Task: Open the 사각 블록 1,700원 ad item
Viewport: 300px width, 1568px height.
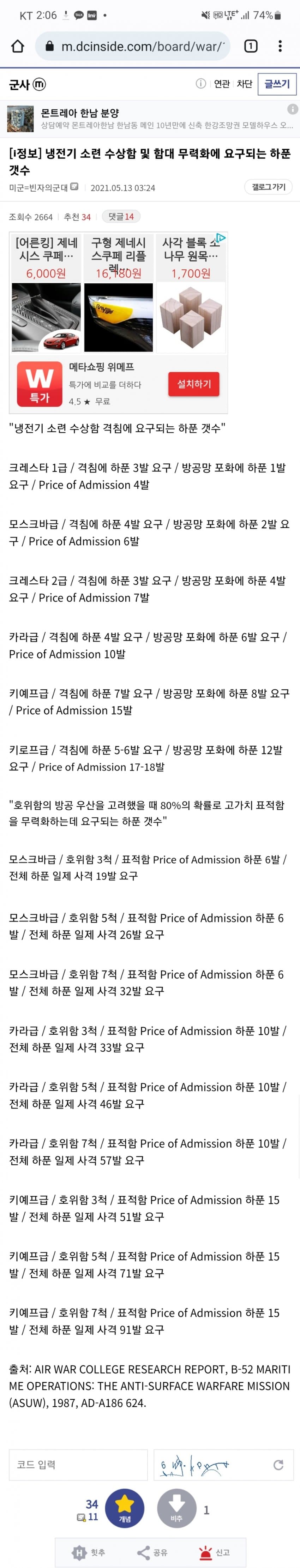Action: pyautogui.click(x=191, y=292)
